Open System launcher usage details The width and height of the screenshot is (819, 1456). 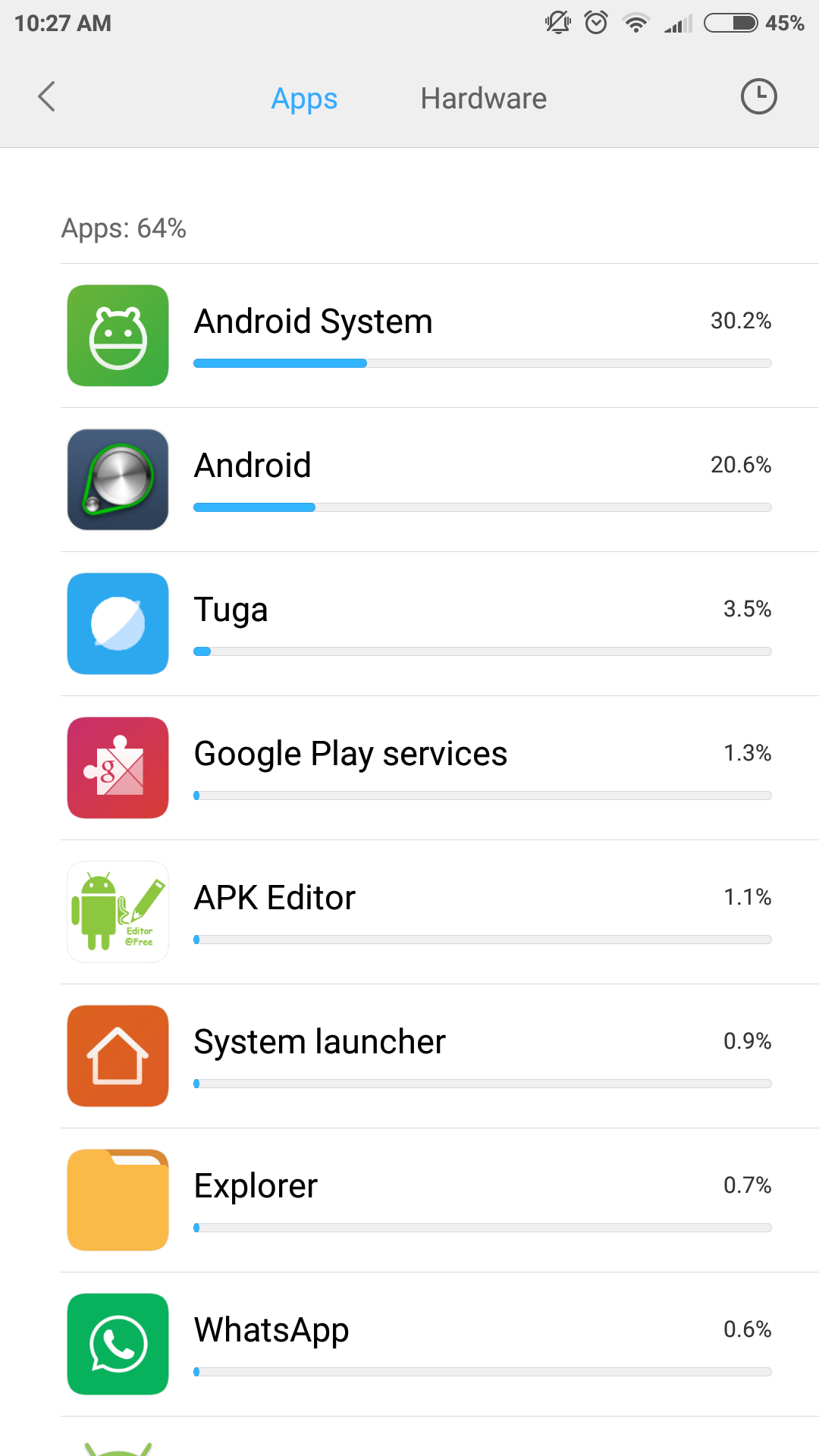[x=440, y=1056]
